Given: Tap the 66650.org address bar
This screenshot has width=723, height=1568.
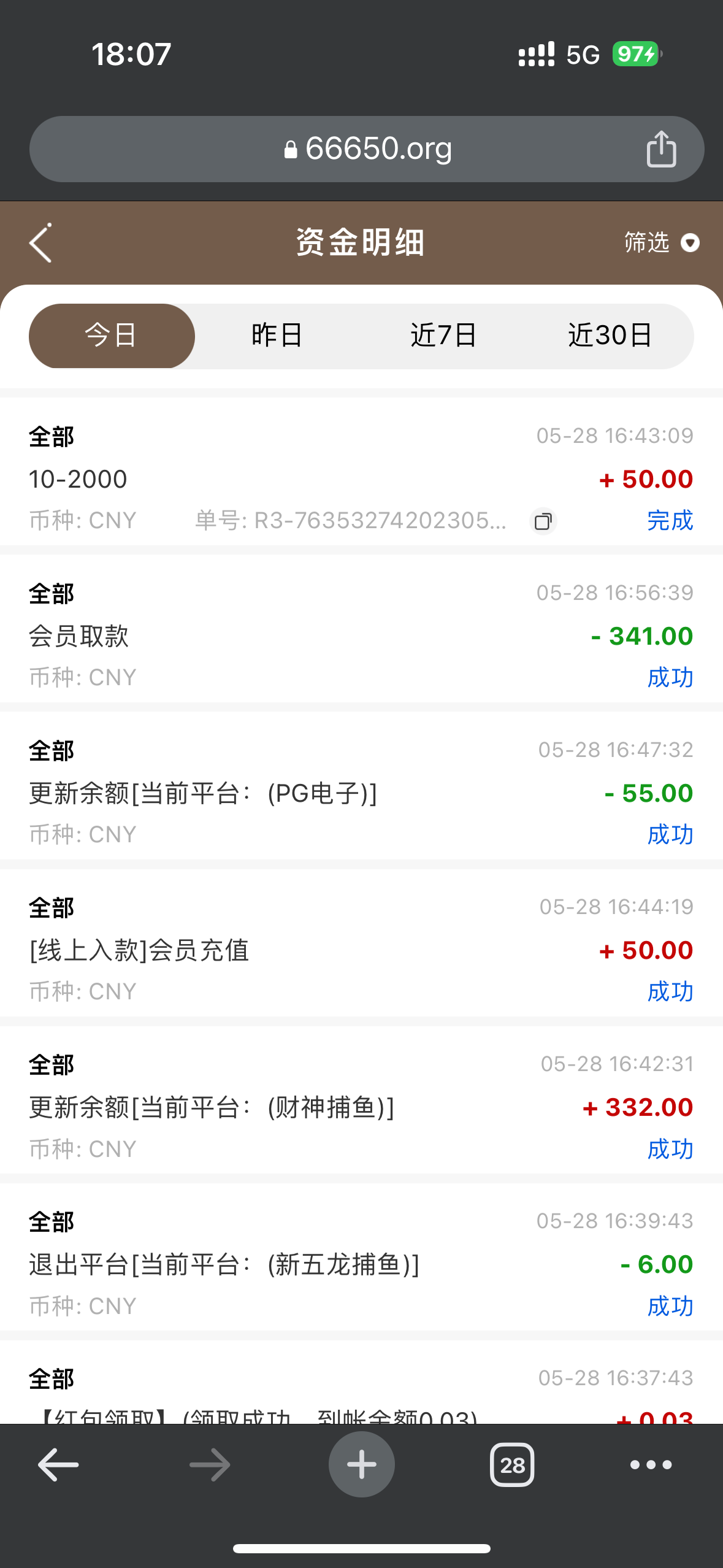Looking at the screenshot, I should click(x=367, y=149).
